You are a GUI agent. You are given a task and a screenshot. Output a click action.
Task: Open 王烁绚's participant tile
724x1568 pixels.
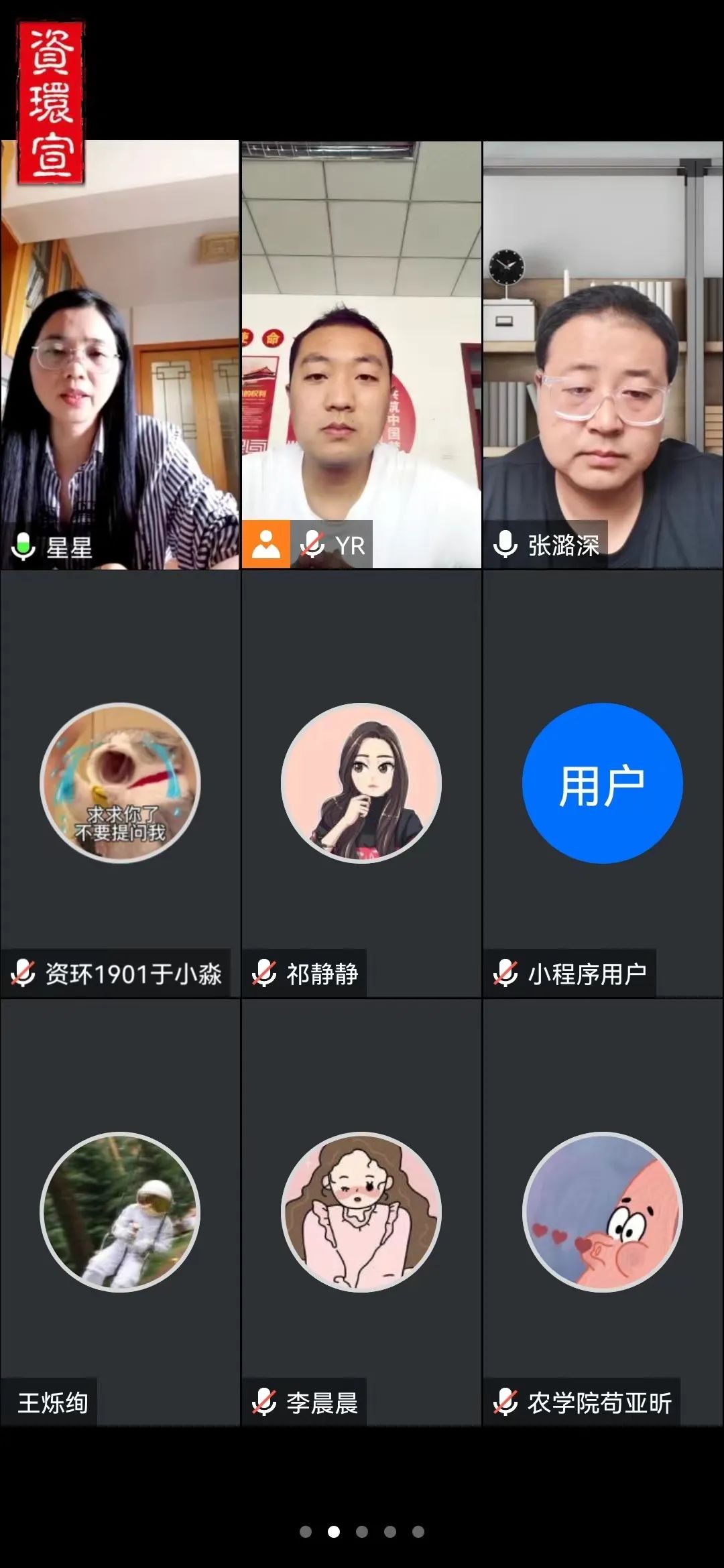(120, 1213)
